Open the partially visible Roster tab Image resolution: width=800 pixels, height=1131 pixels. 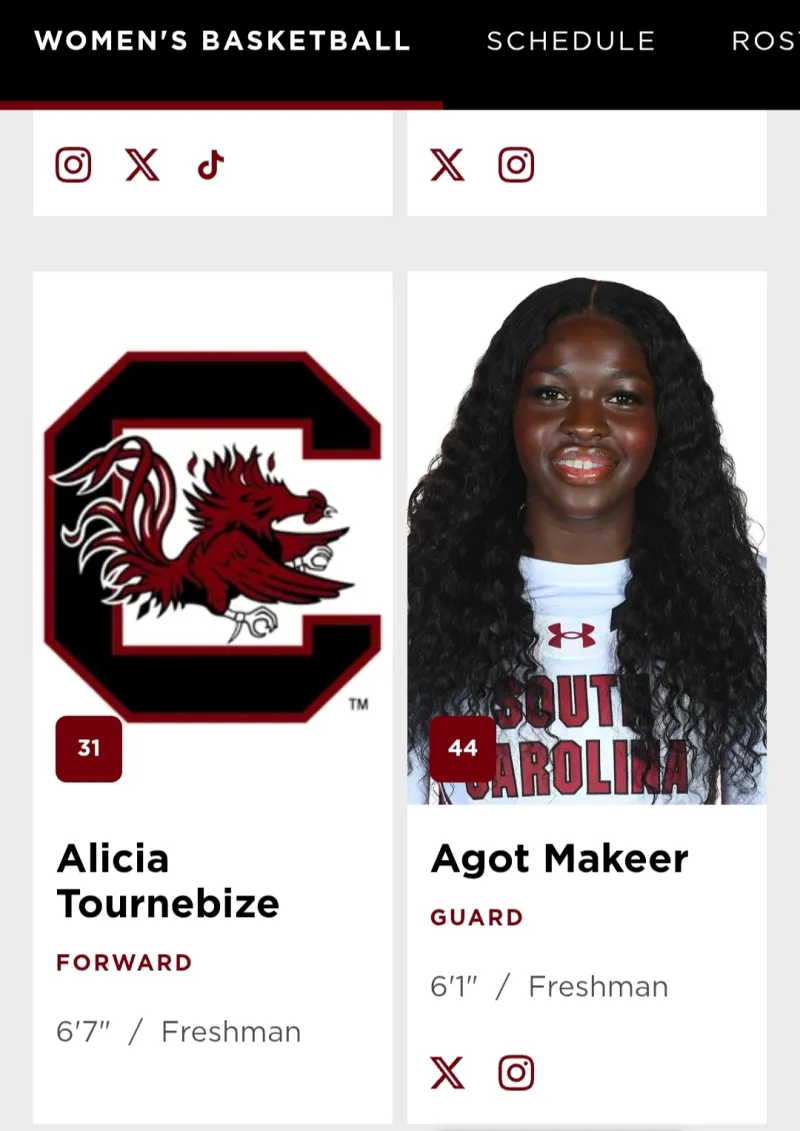(765, 41)
